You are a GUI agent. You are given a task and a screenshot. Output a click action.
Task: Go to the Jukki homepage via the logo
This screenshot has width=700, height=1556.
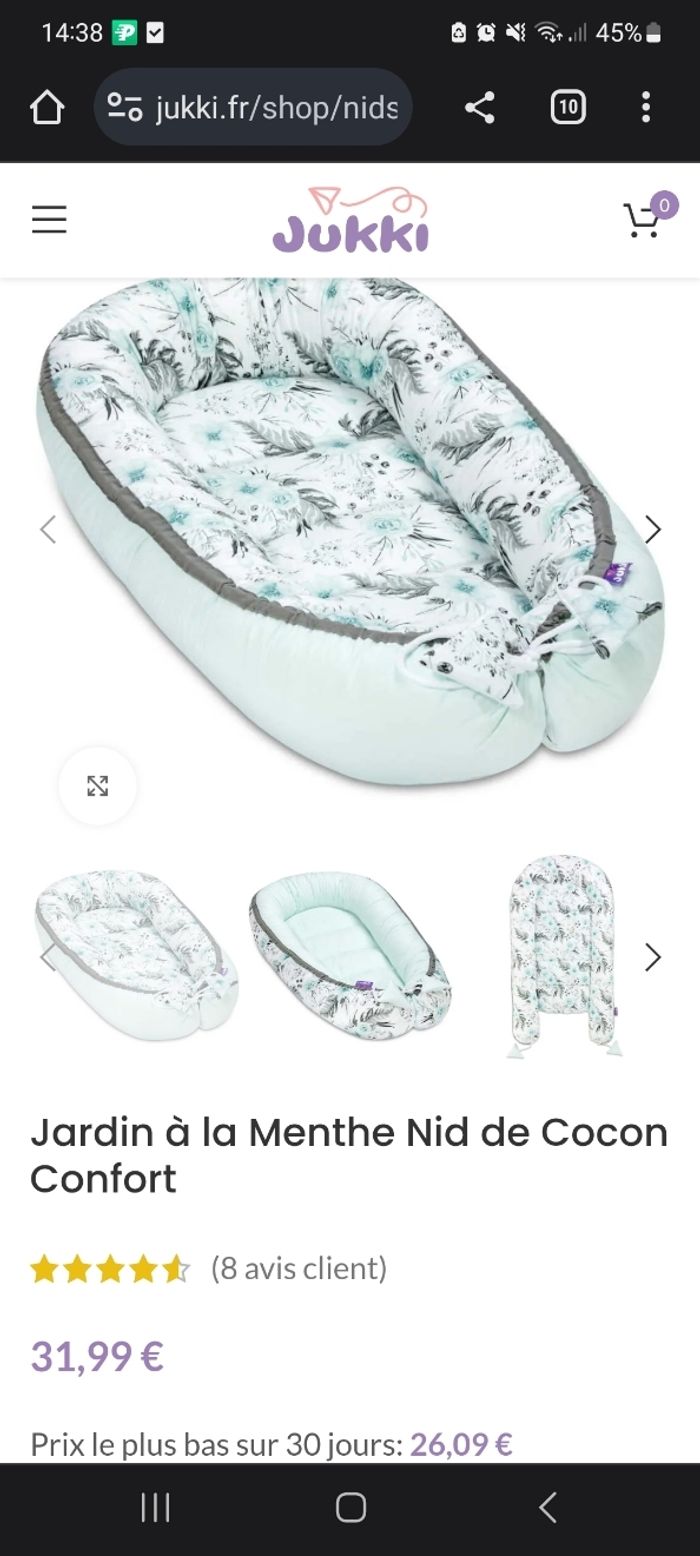click(x=350, y=220)
